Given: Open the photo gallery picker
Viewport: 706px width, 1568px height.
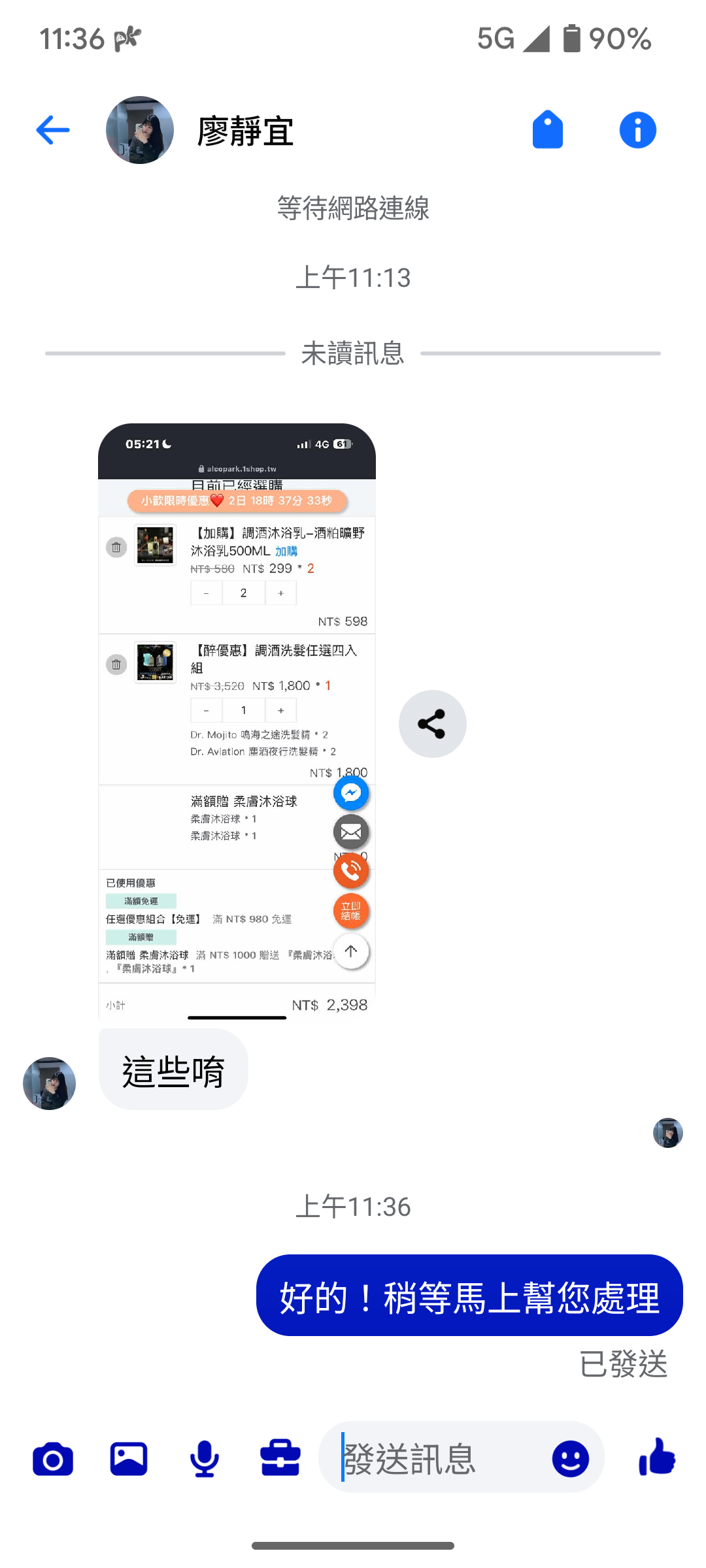Looking at the screenshot, I should (129, 1459).
